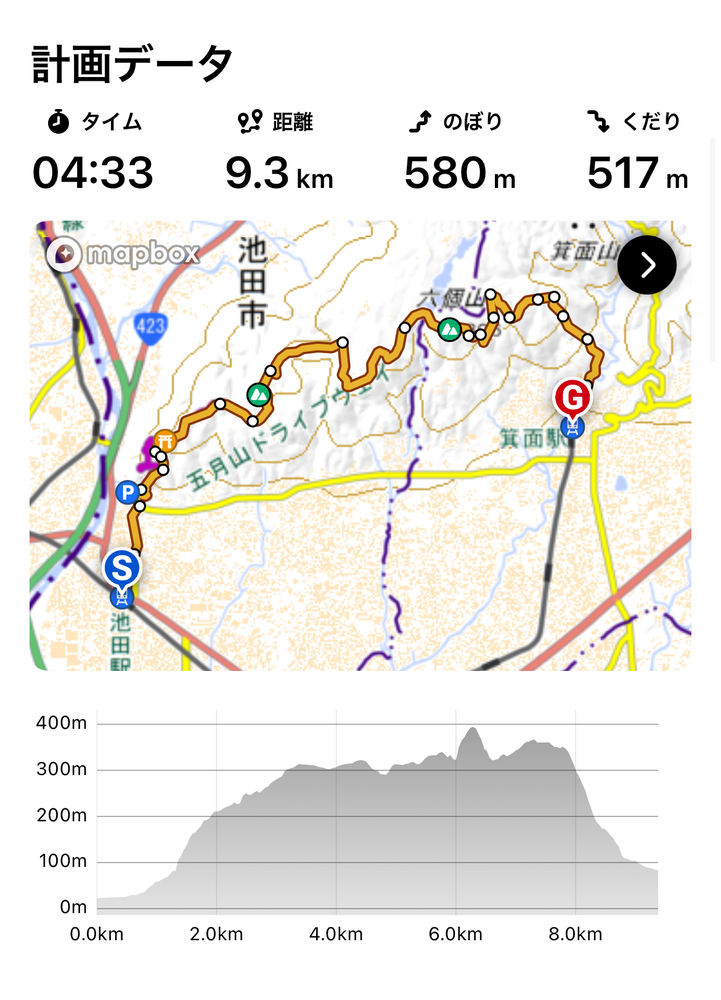
Task: Expand the map with the arrow button
Action: click(x=647, y=265)
